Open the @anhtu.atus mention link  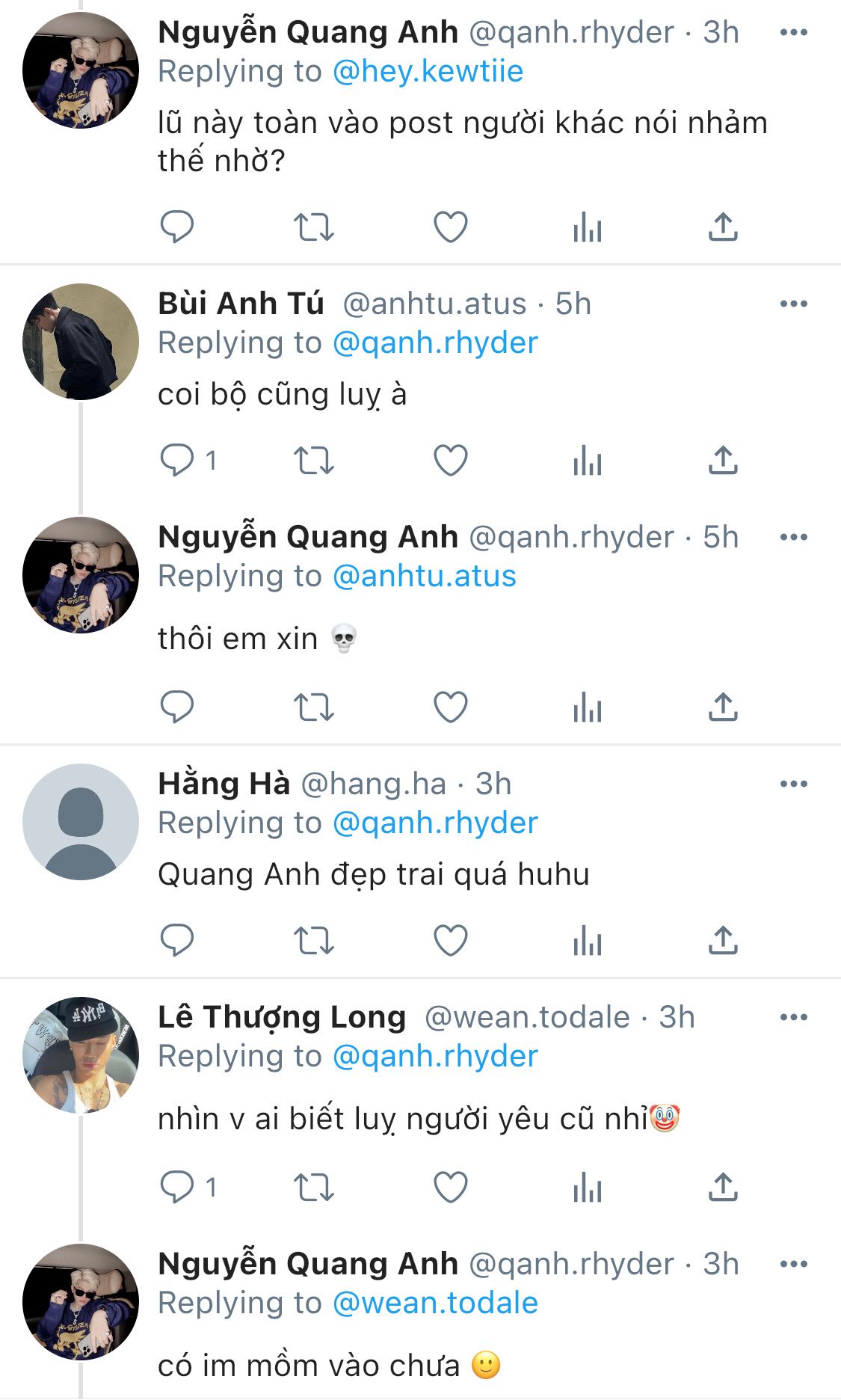[x=424, y=577]
